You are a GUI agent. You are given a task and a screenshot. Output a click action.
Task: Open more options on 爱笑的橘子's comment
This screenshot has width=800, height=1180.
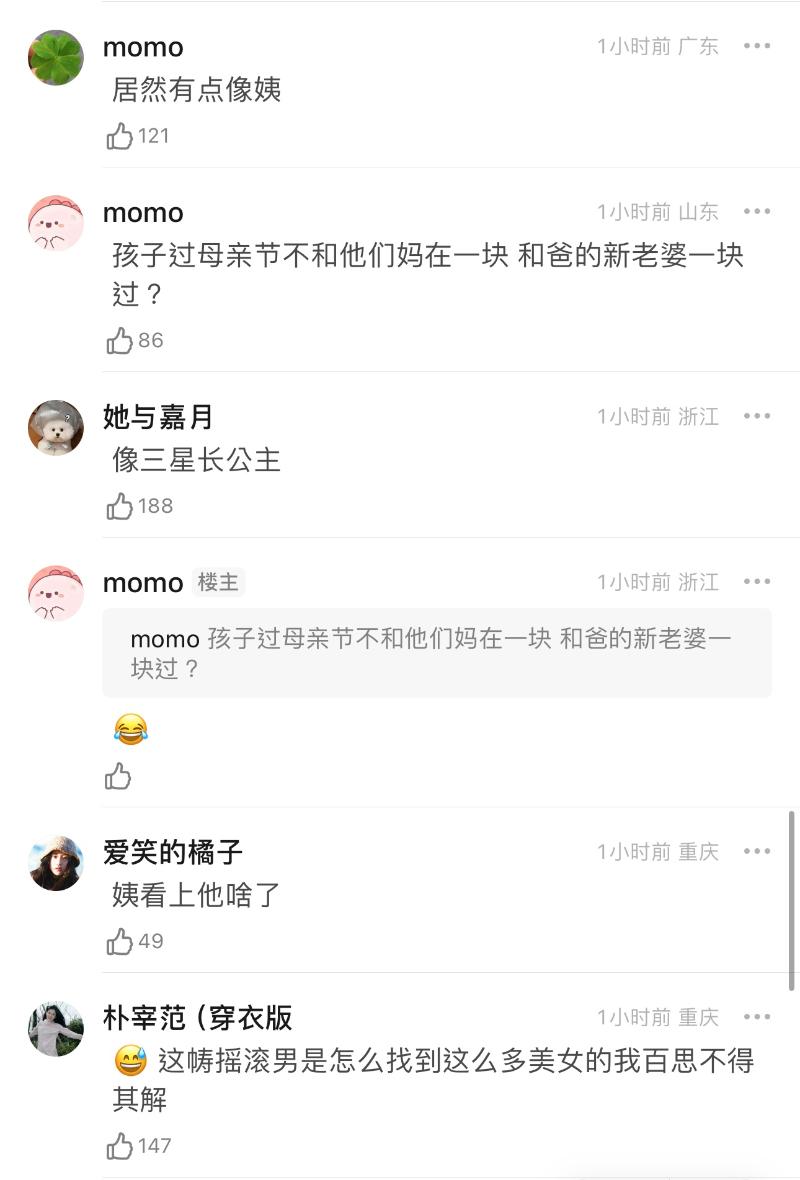click(x=757, y=851)
